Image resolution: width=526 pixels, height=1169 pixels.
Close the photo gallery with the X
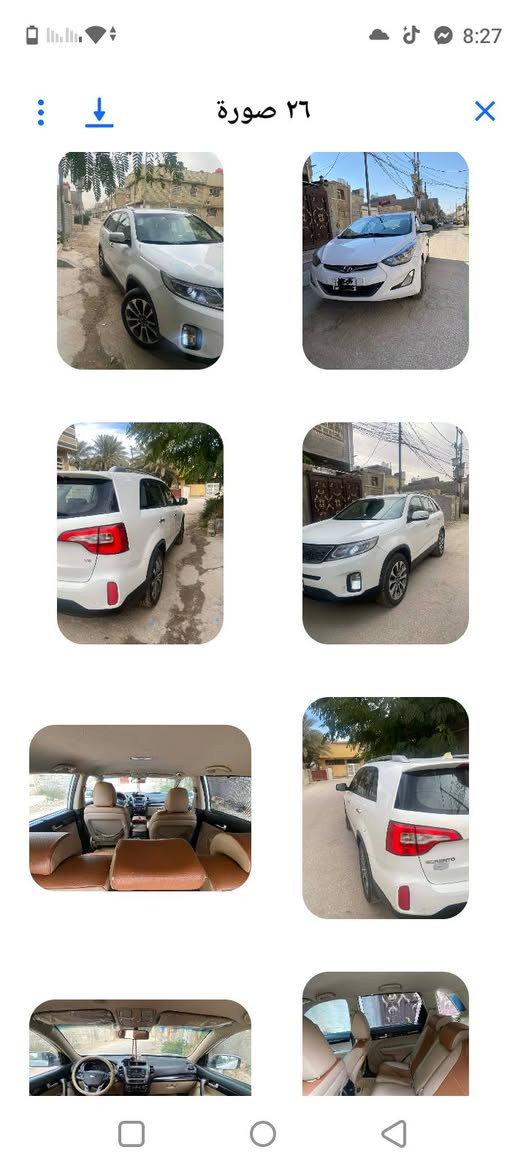point(485,111)
